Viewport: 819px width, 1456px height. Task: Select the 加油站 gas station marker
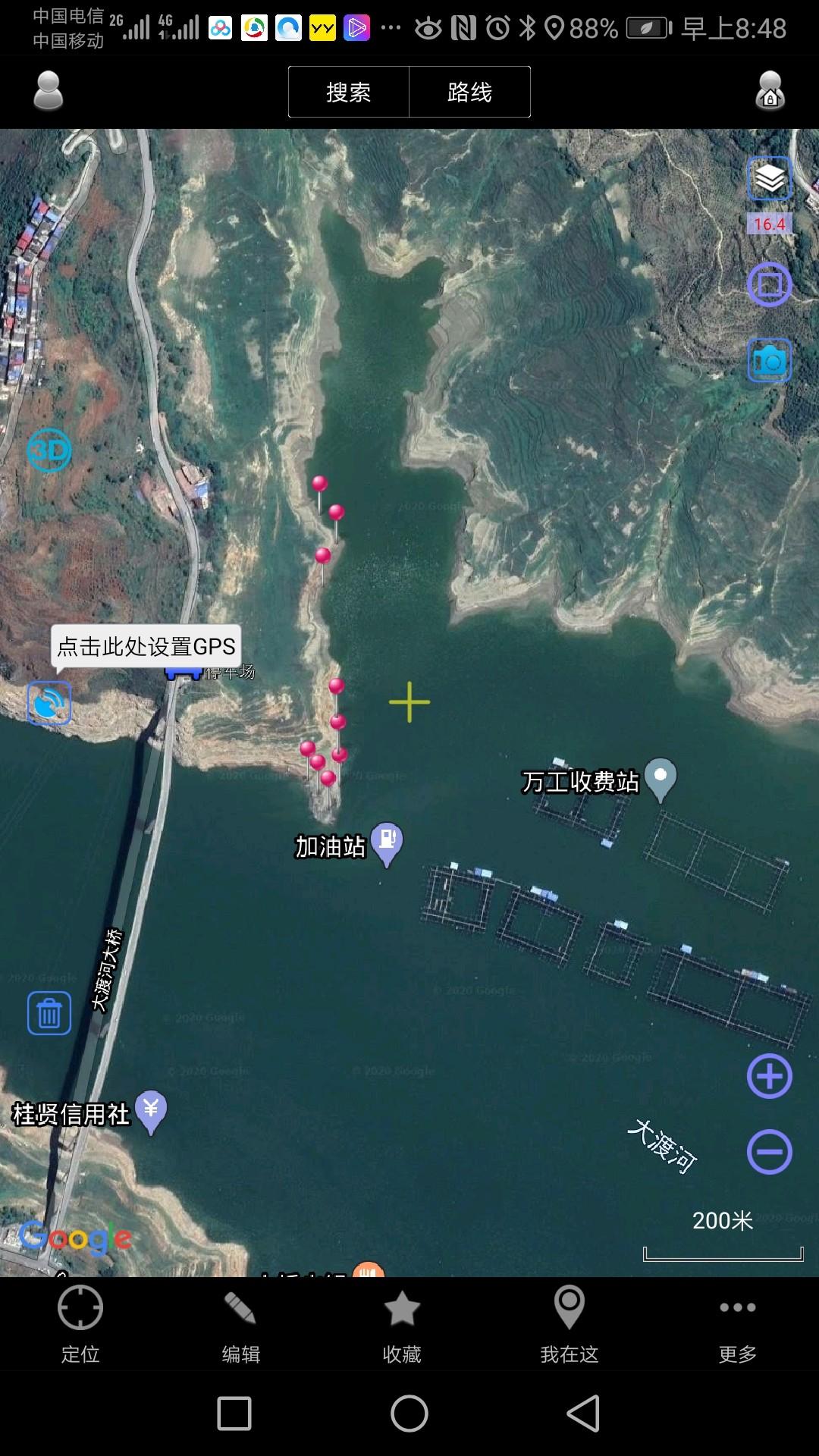point(387,842)
